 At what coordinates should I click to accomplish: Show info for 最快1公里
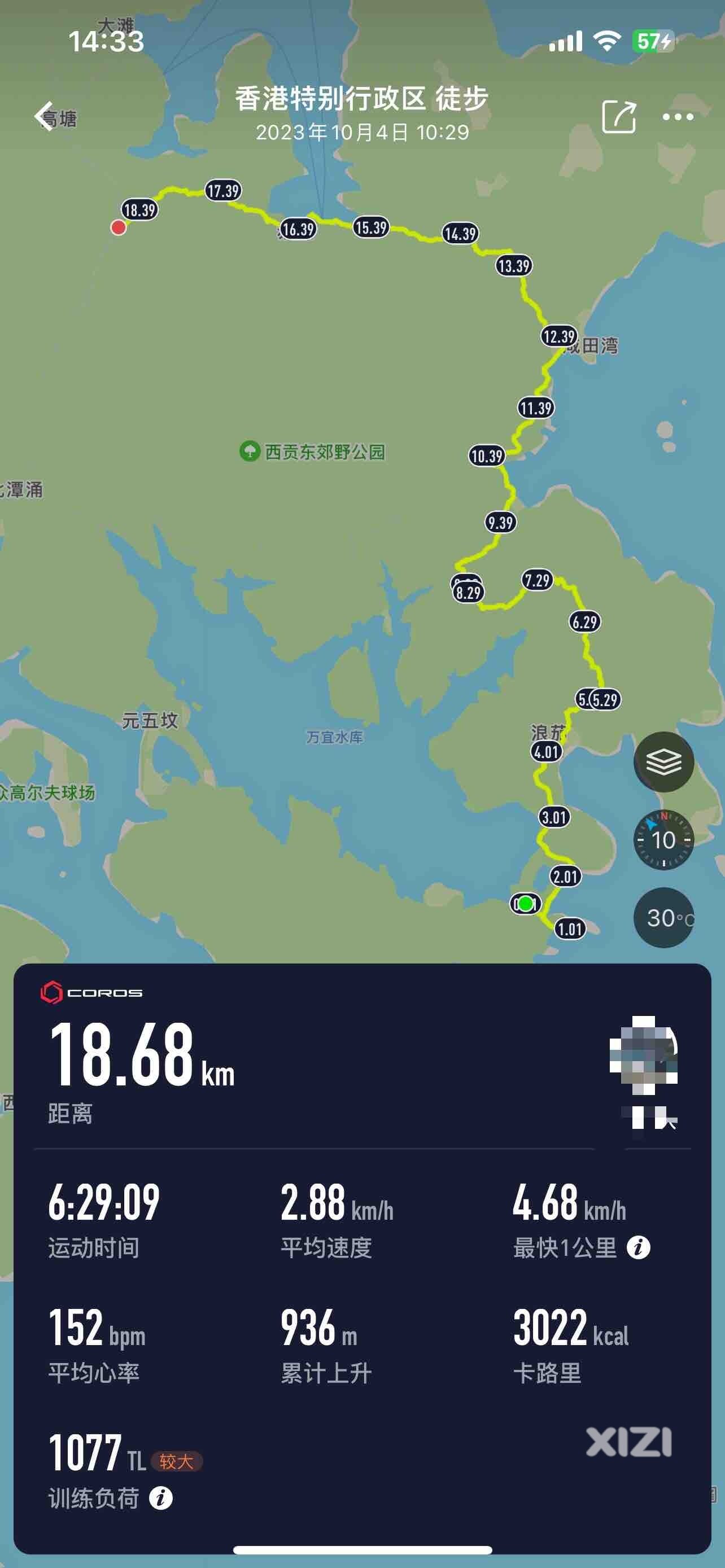click(638, 1247)
